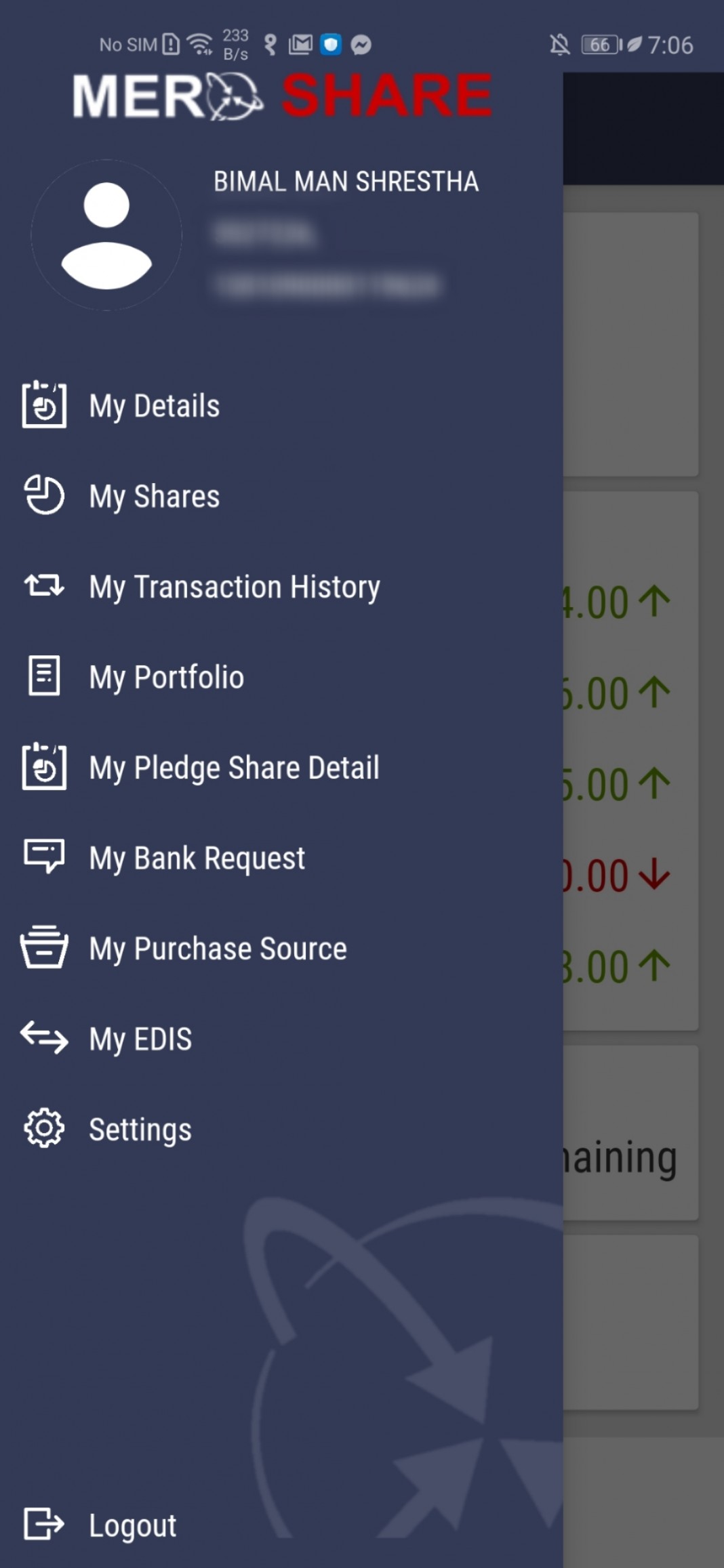Navigate to My Portfolio
This screenshot has width=724, height=1568.
point(167,676)
